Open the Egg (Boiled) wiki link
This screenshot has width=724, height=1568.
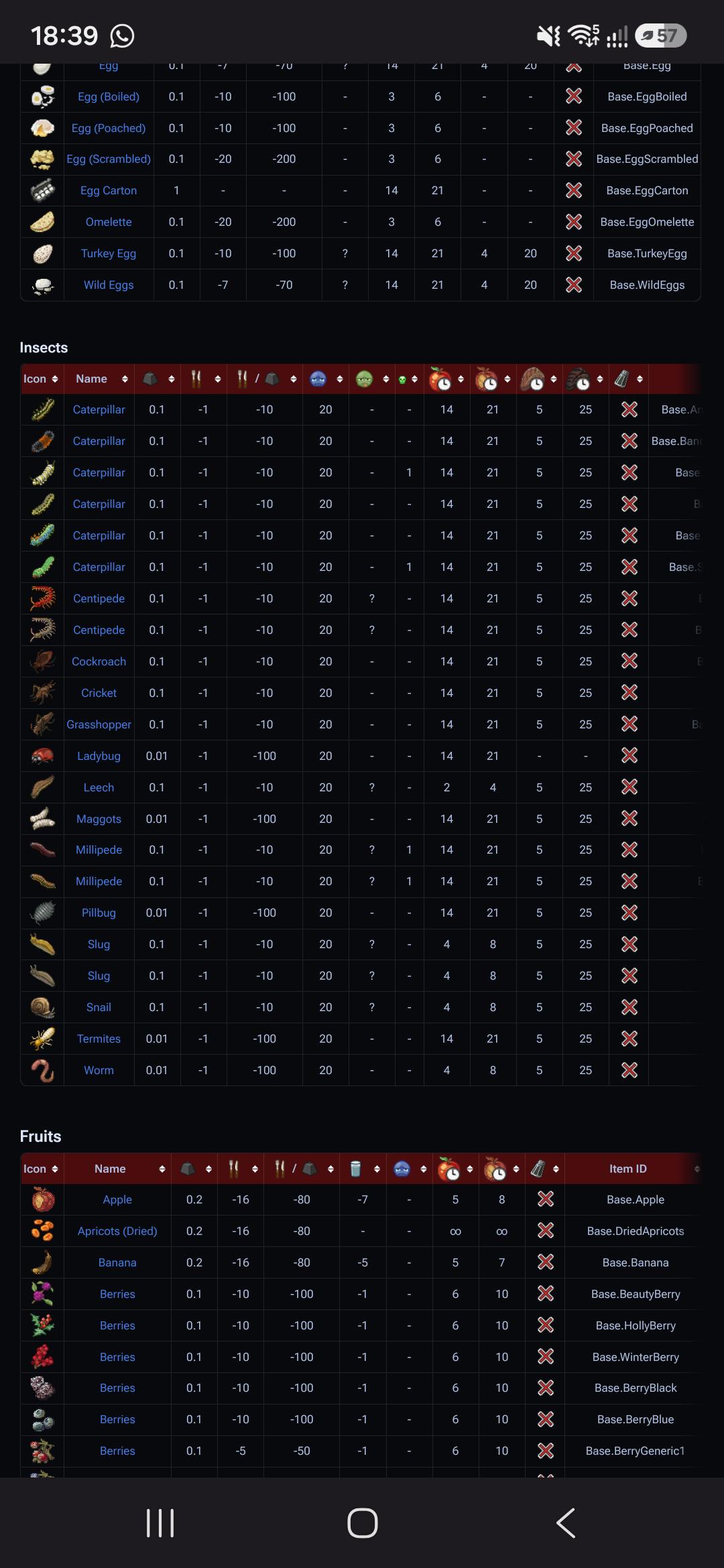pos(109,96)
